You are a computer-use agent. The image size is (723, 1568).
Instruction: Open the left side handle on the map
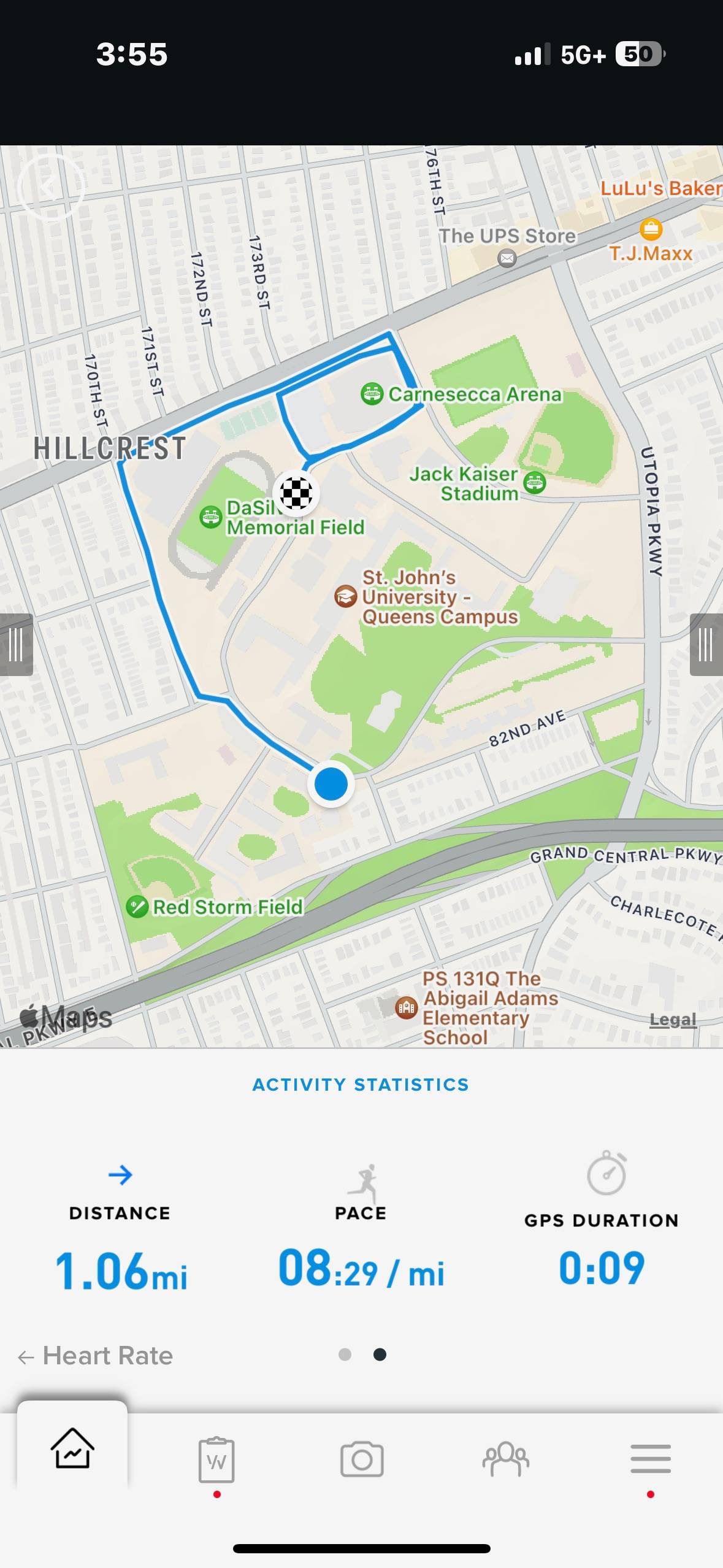[16, 644]
